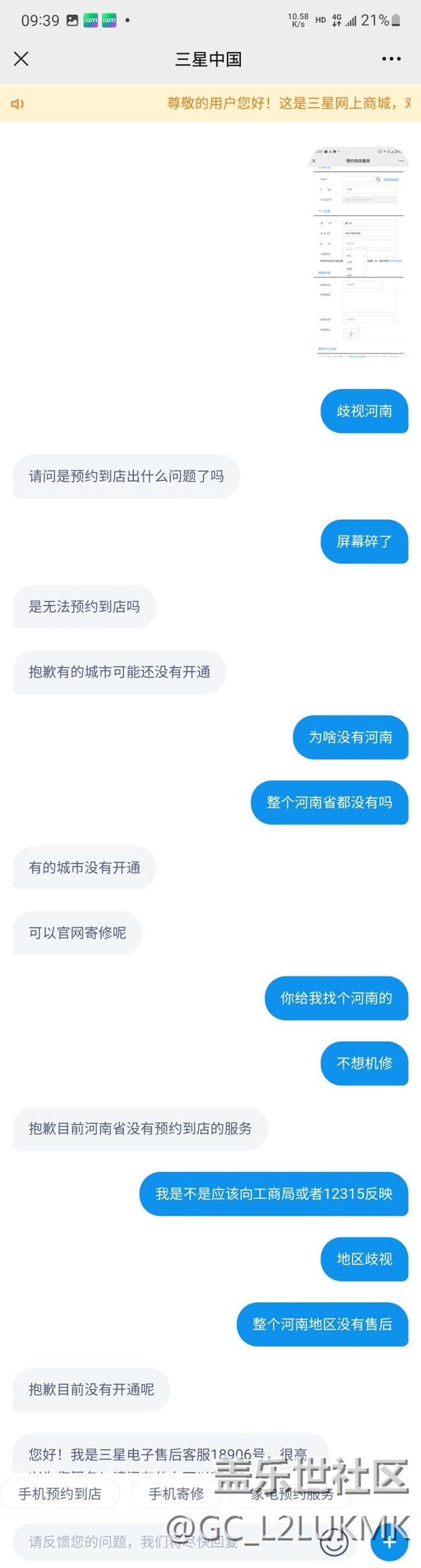The image size is (421, 1568).
Task: Open the plus attachment button
Action: pos(389,1543)
